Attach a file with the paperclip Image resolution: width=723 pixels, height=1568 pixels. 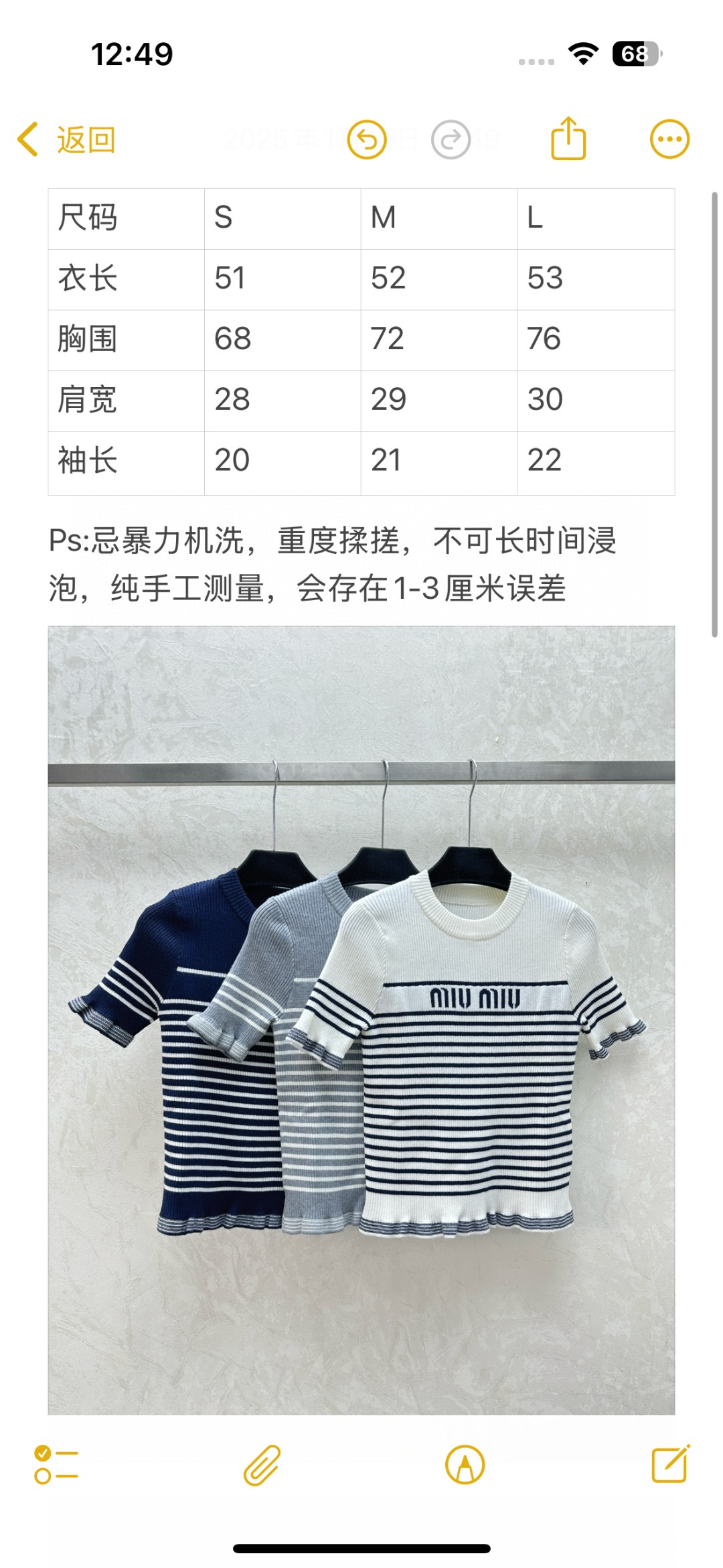(262, 1465)
